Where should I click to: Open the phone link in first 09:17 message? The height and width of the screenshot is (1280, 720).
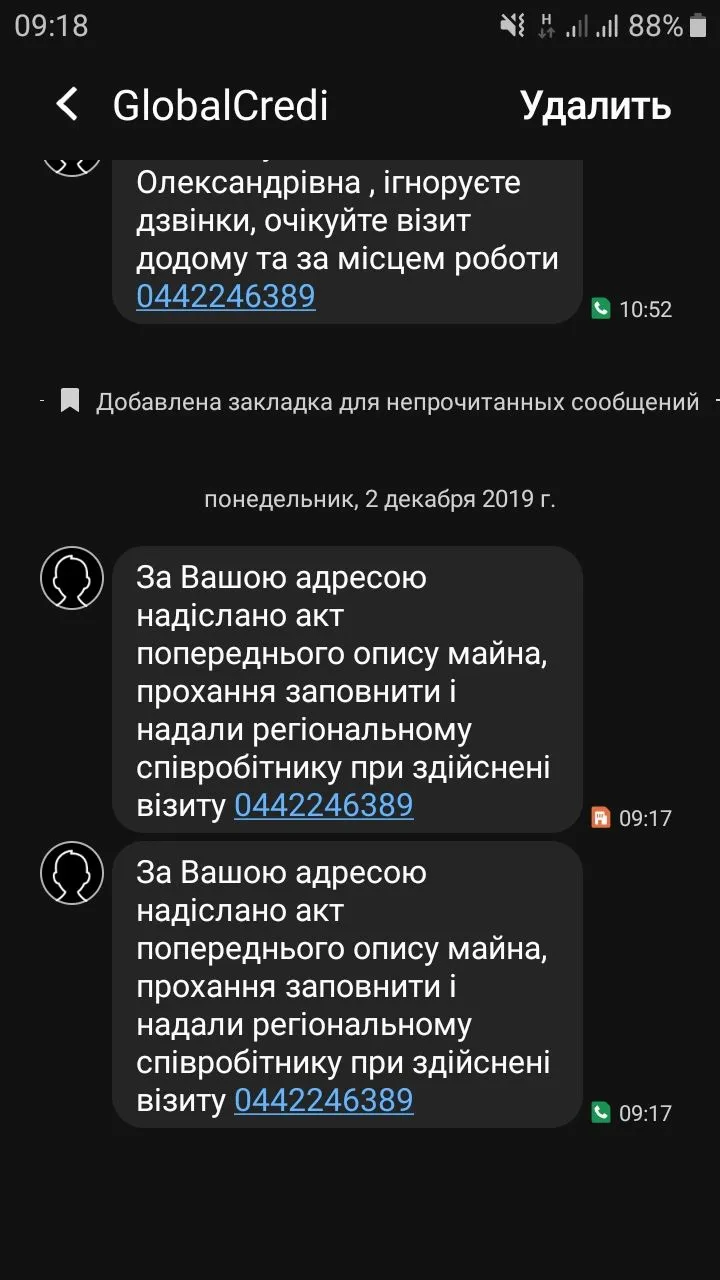(x=323, y=805)
